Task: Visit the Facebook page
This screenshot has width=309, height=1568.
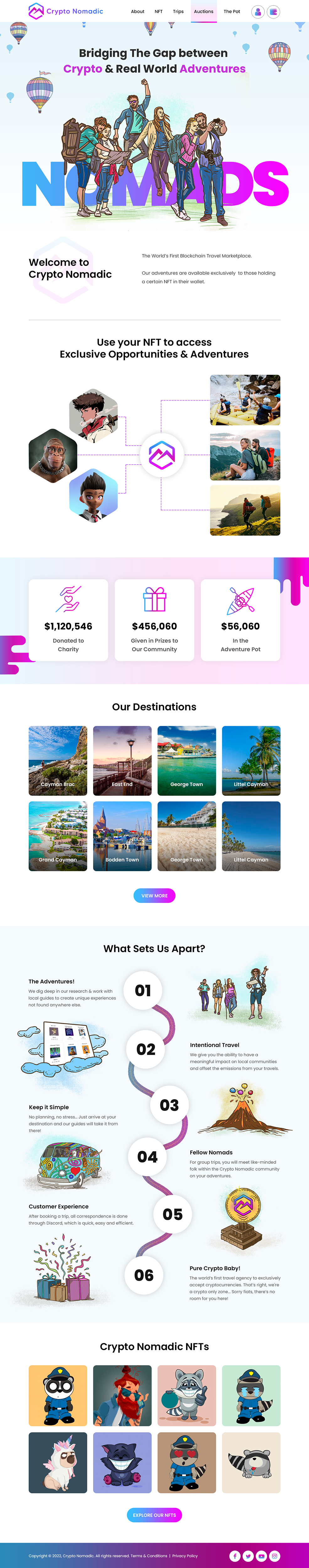Action: pyautogui.click(x=235, y=1556)
